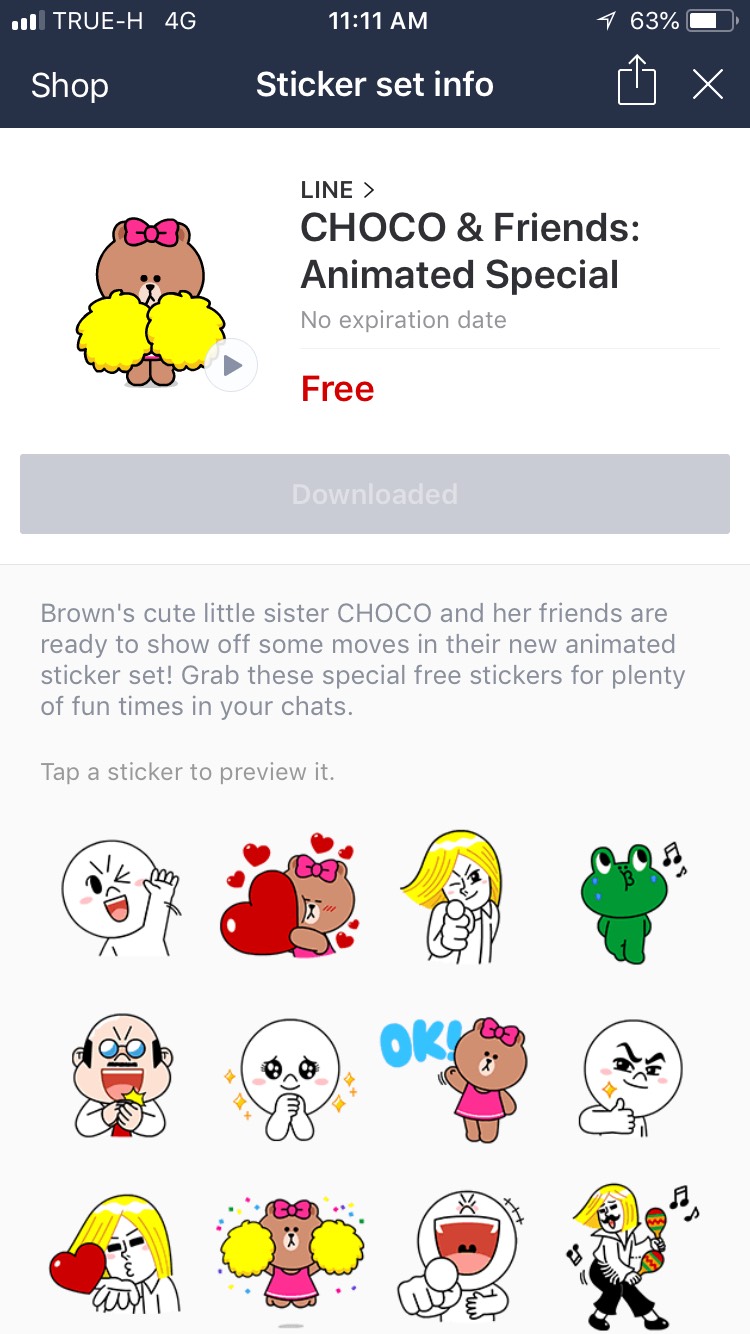The height and width of the screenshot is (1334, 750).
Task: Preview the smirking Moon thumbs-up sticker
Action: (628, 1075)
